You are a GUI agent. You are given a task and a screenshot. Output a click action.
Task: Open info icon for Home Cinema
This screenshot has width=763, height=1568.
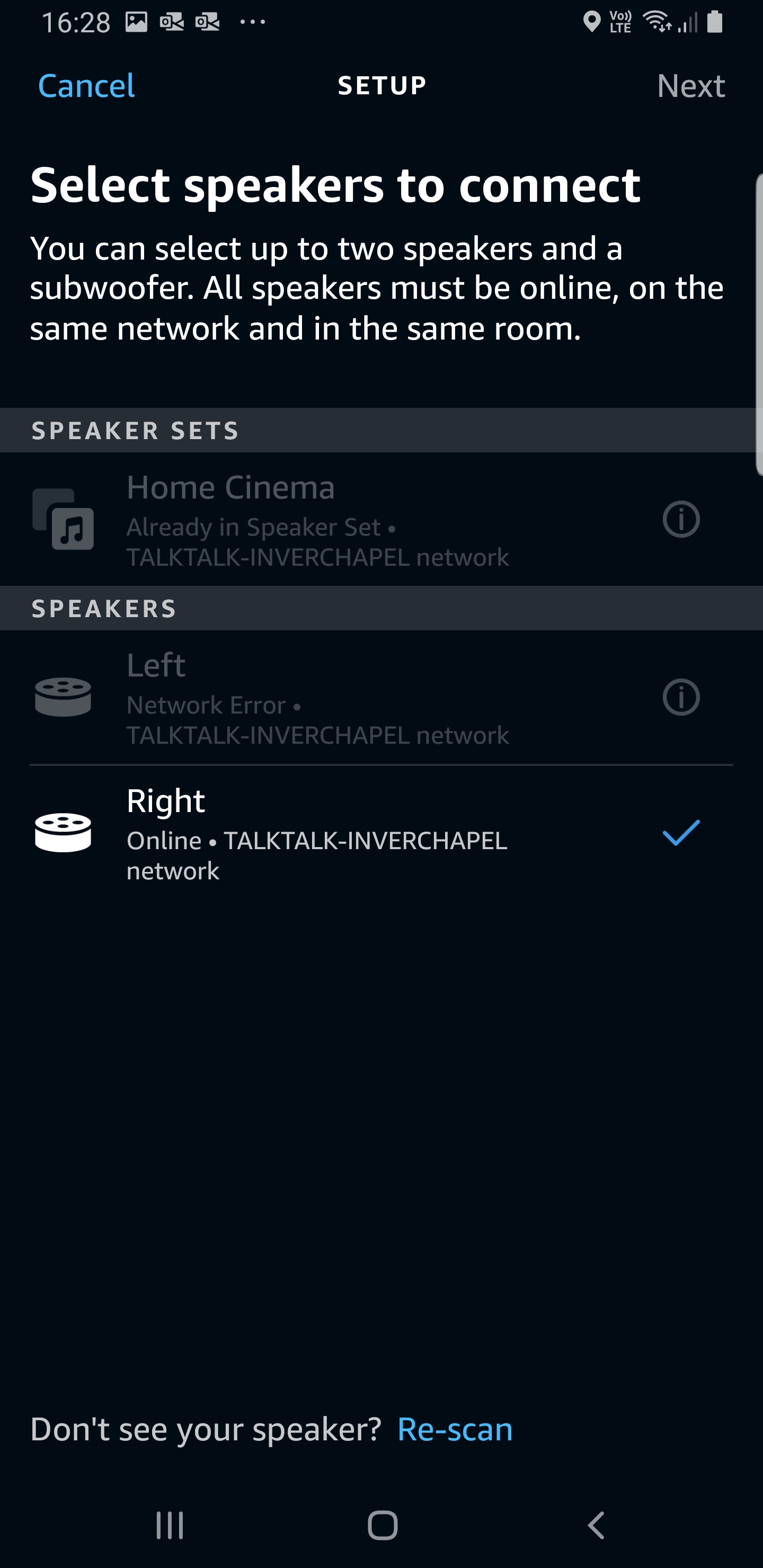coord(680,519)
